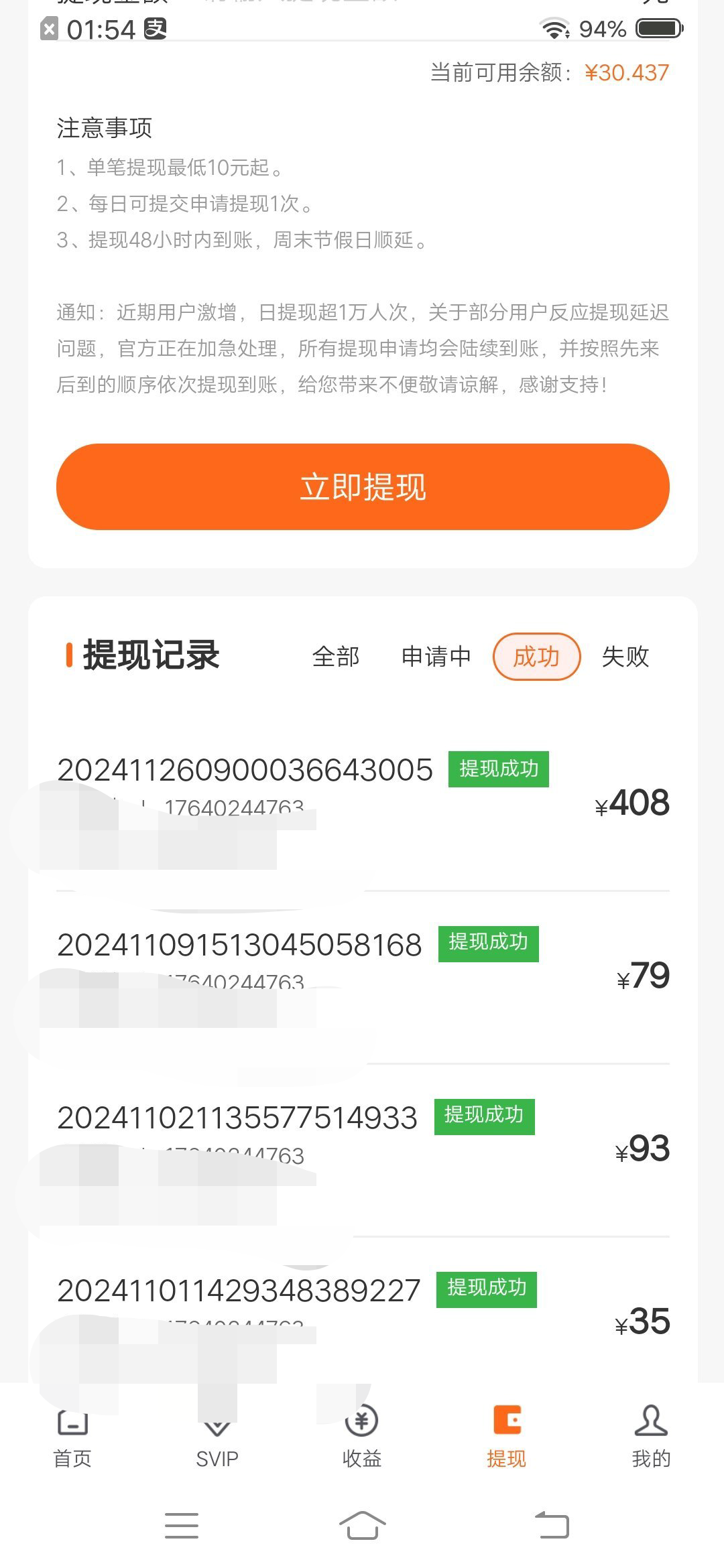This screenshot has width=724, height=1568.
Task: Go to the 首页 tab
Action: 72,1438
